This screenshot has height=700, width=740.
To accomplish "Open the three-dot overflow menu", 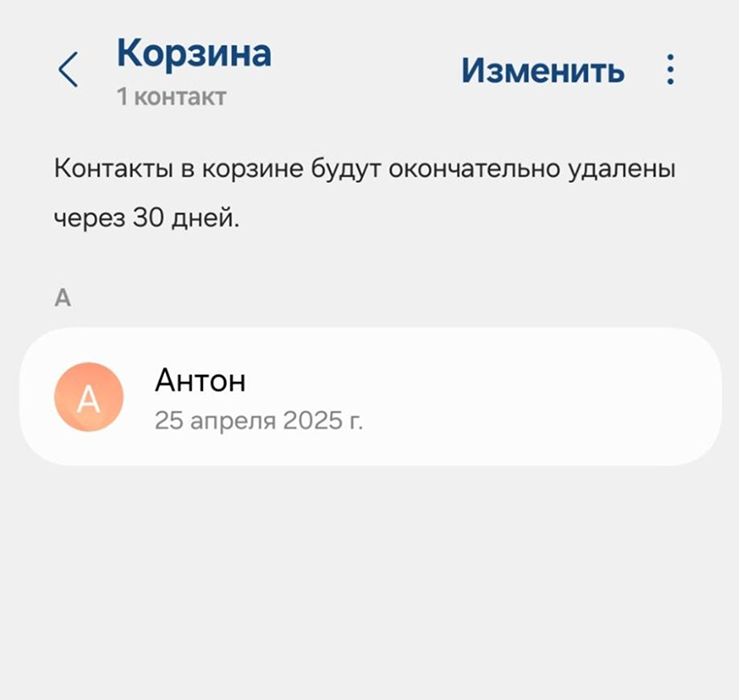I will pyautogui.click(x=670, y=70).
